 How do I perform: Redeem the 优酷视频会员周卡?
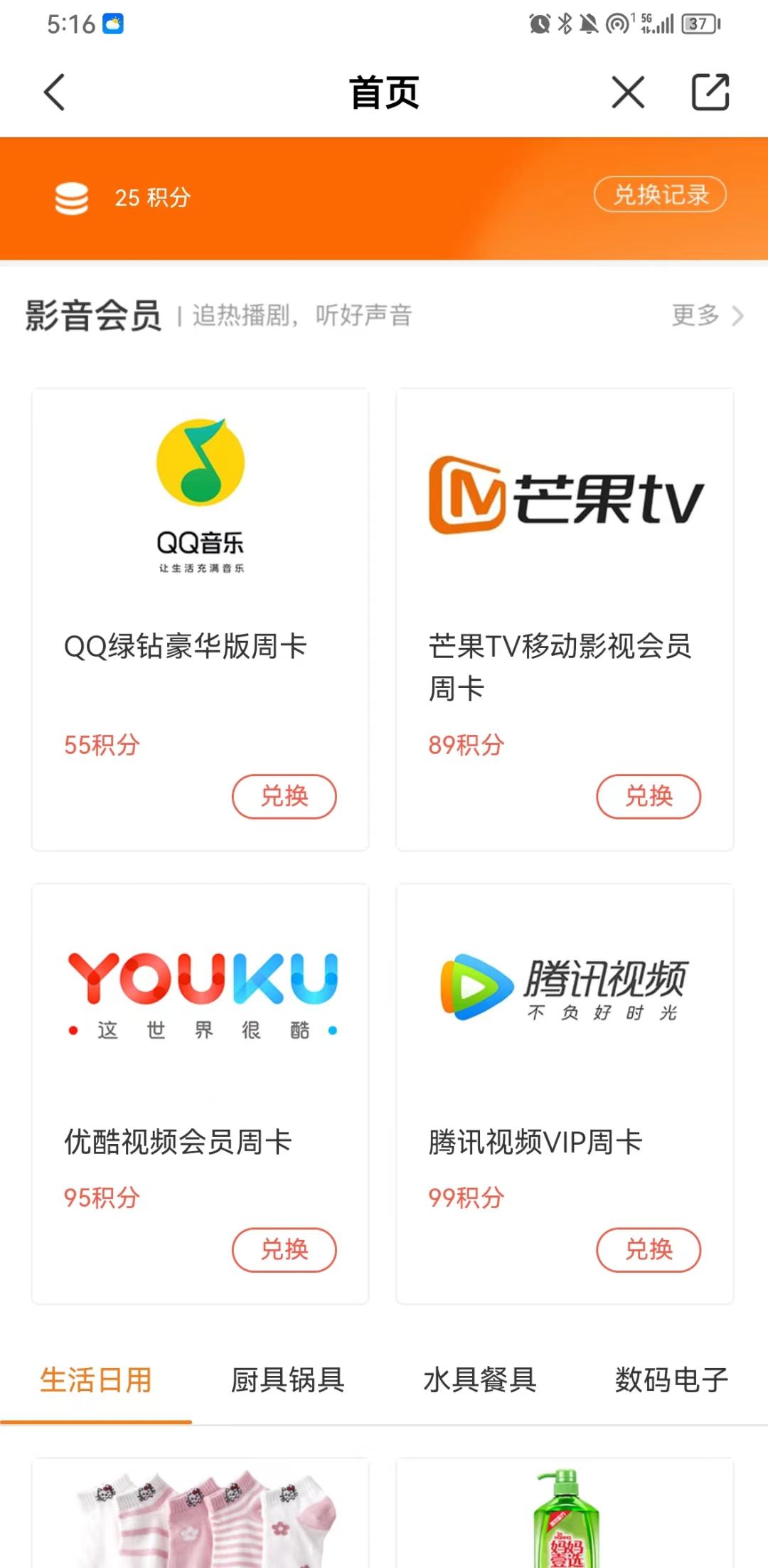(x=284, y=1249)
